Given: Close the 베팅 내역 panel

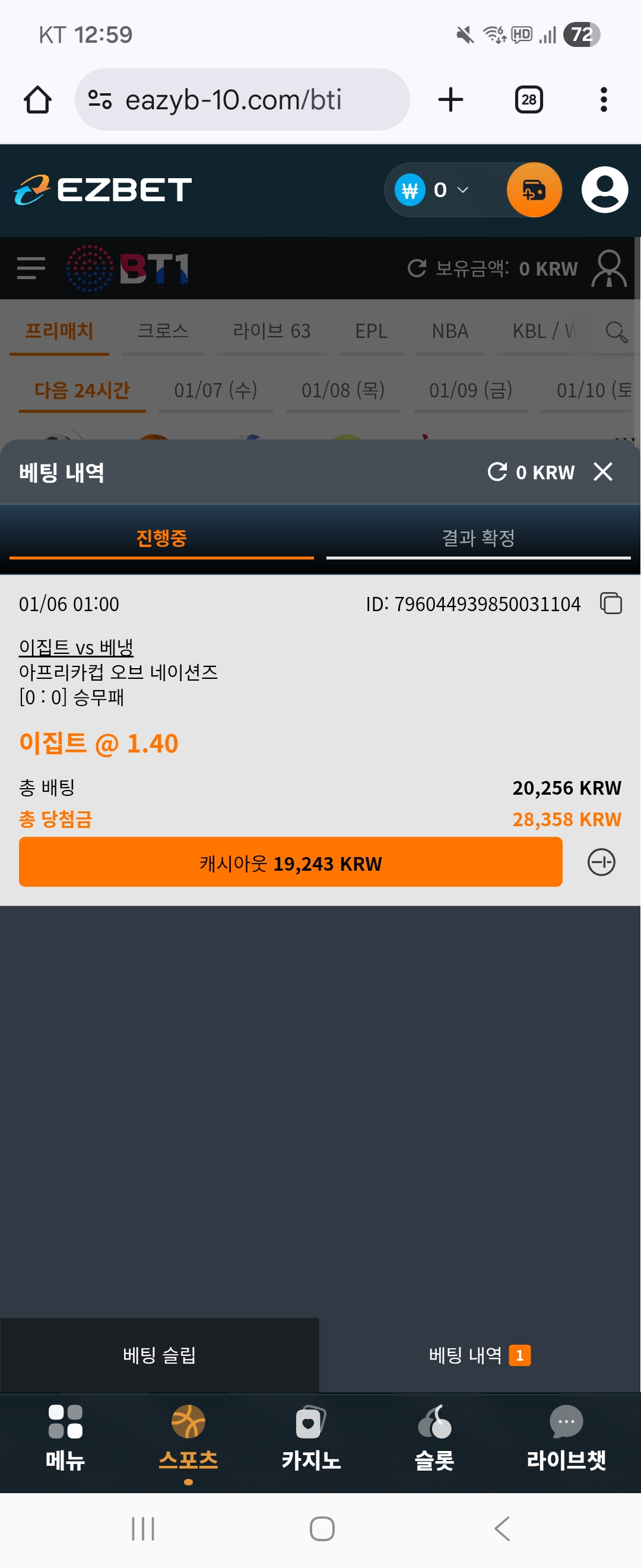Looking at the screenshot, I should (602, 472).
